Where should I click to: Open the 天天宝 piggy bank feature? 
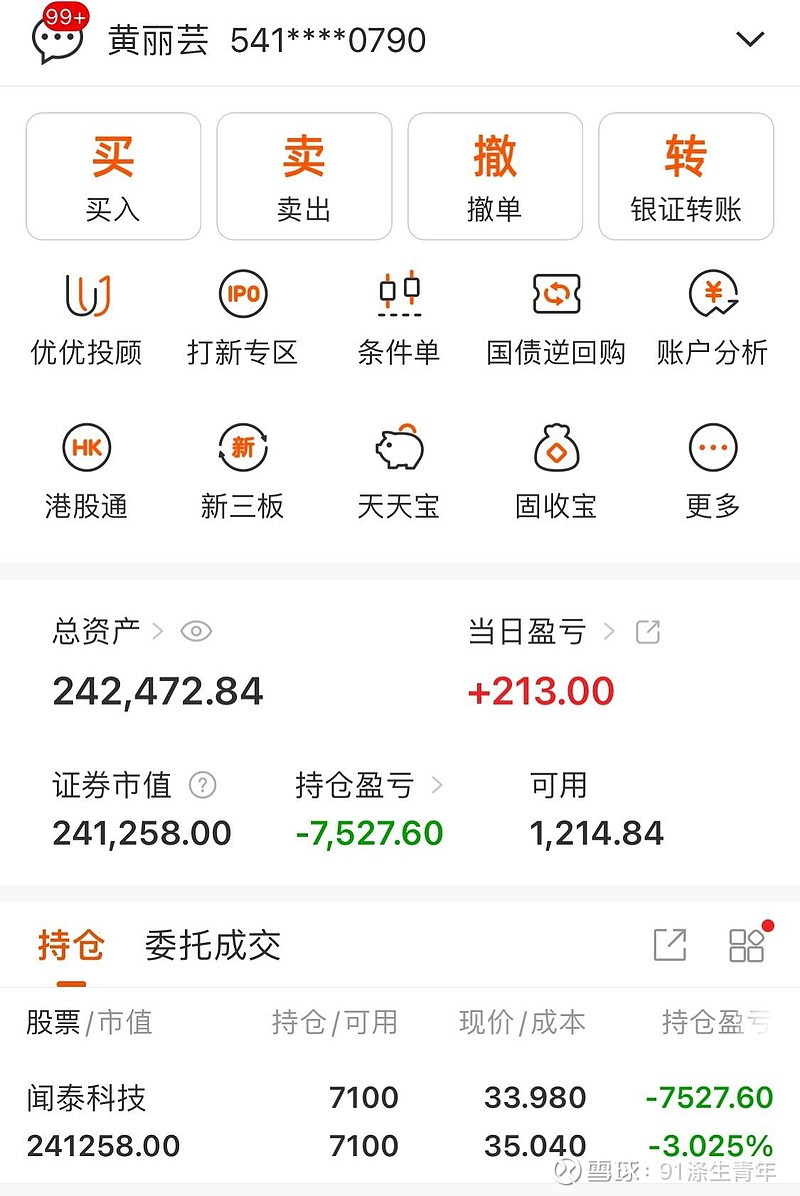click(x=399, y=467)
